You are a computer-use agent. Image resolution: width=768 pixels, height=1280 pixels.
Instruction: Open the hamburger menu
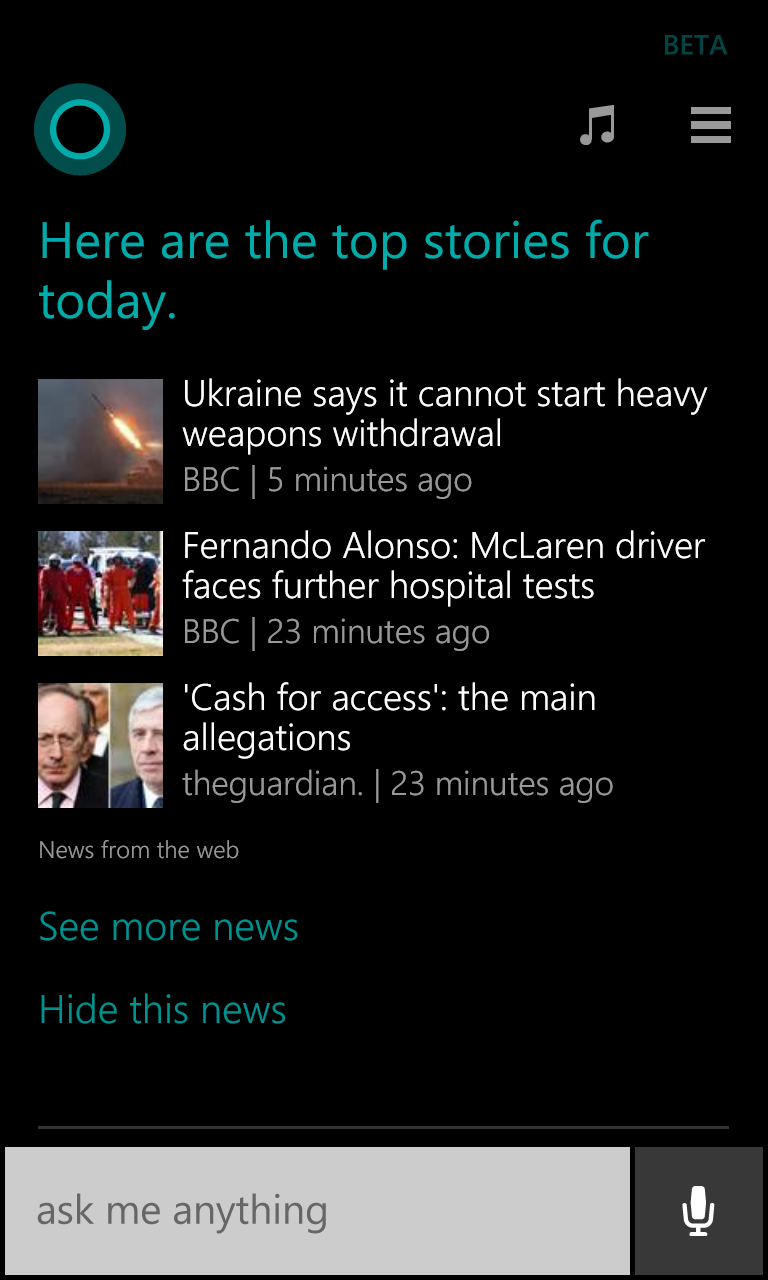tap(711, 126)
